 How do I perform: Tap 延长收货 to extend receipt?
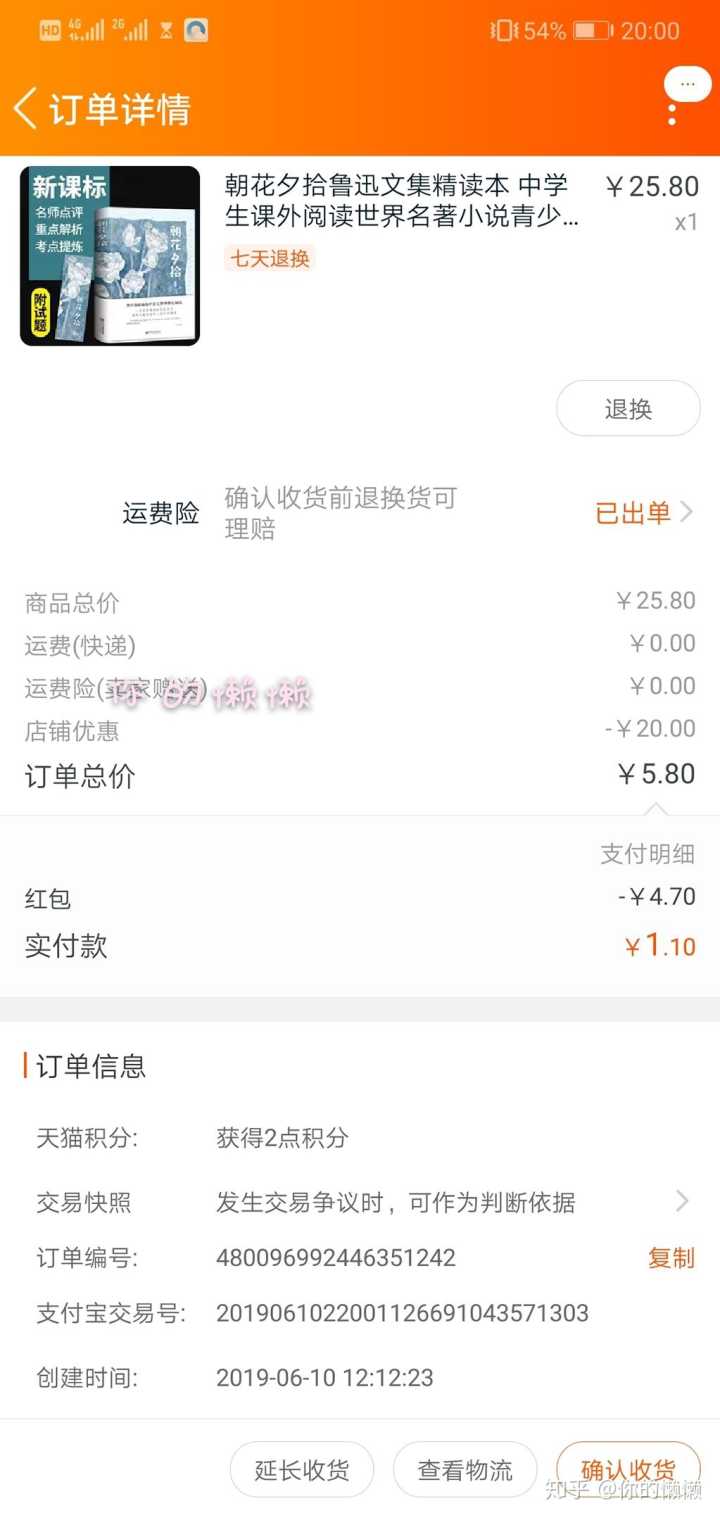pos(302,1470)
